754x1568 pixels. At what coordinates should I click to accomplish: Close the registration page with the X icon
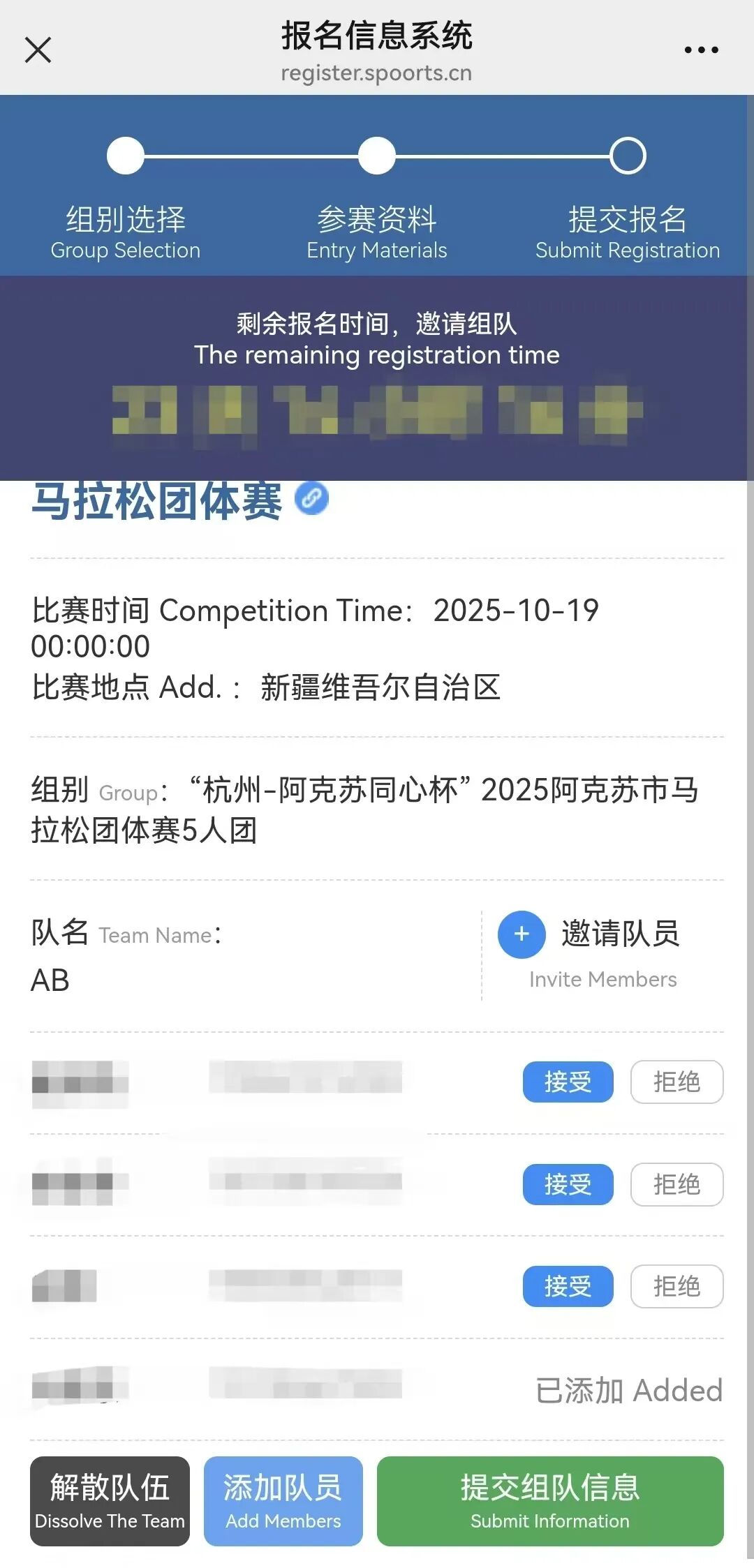point(37,49)
